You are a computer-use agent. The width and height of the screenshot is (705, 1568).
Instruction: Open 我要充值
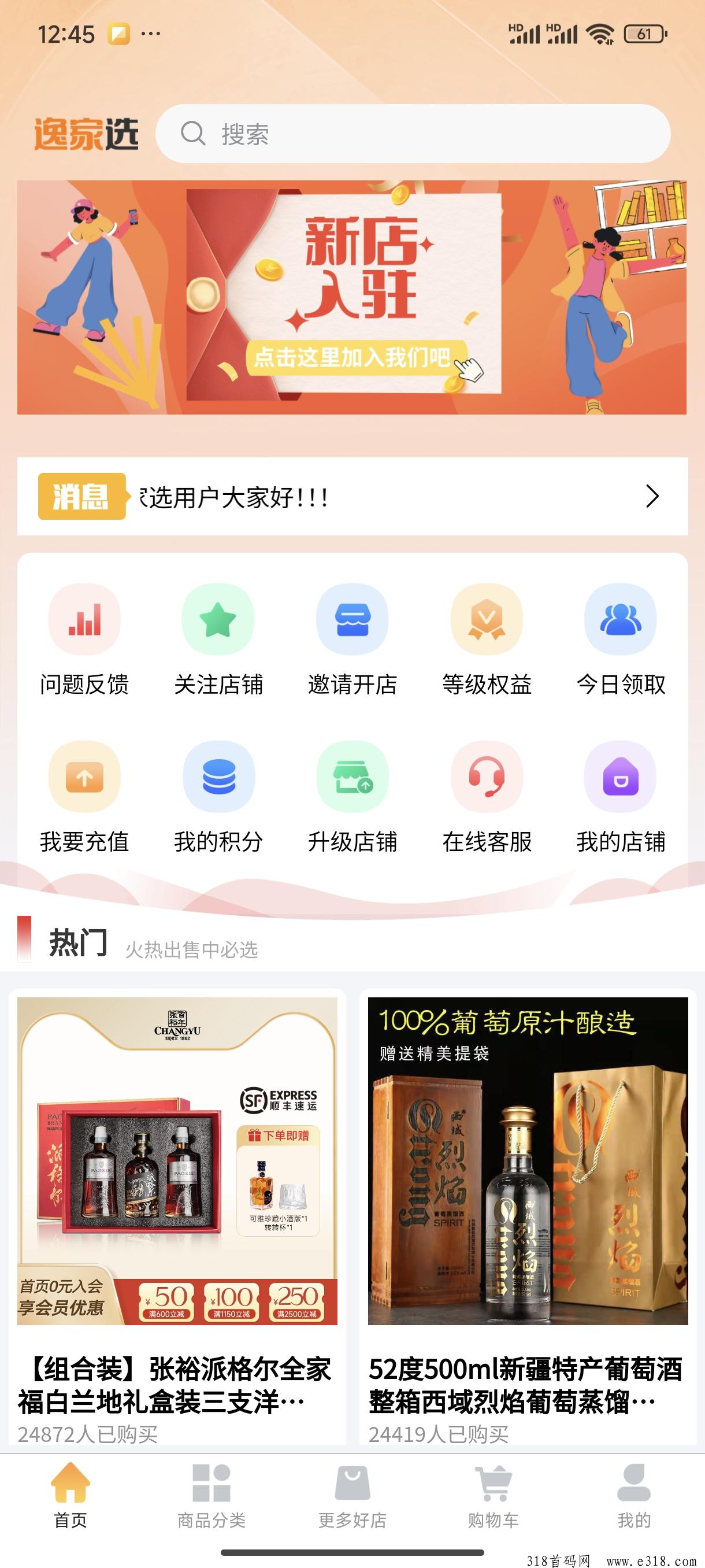coord(84,796)
